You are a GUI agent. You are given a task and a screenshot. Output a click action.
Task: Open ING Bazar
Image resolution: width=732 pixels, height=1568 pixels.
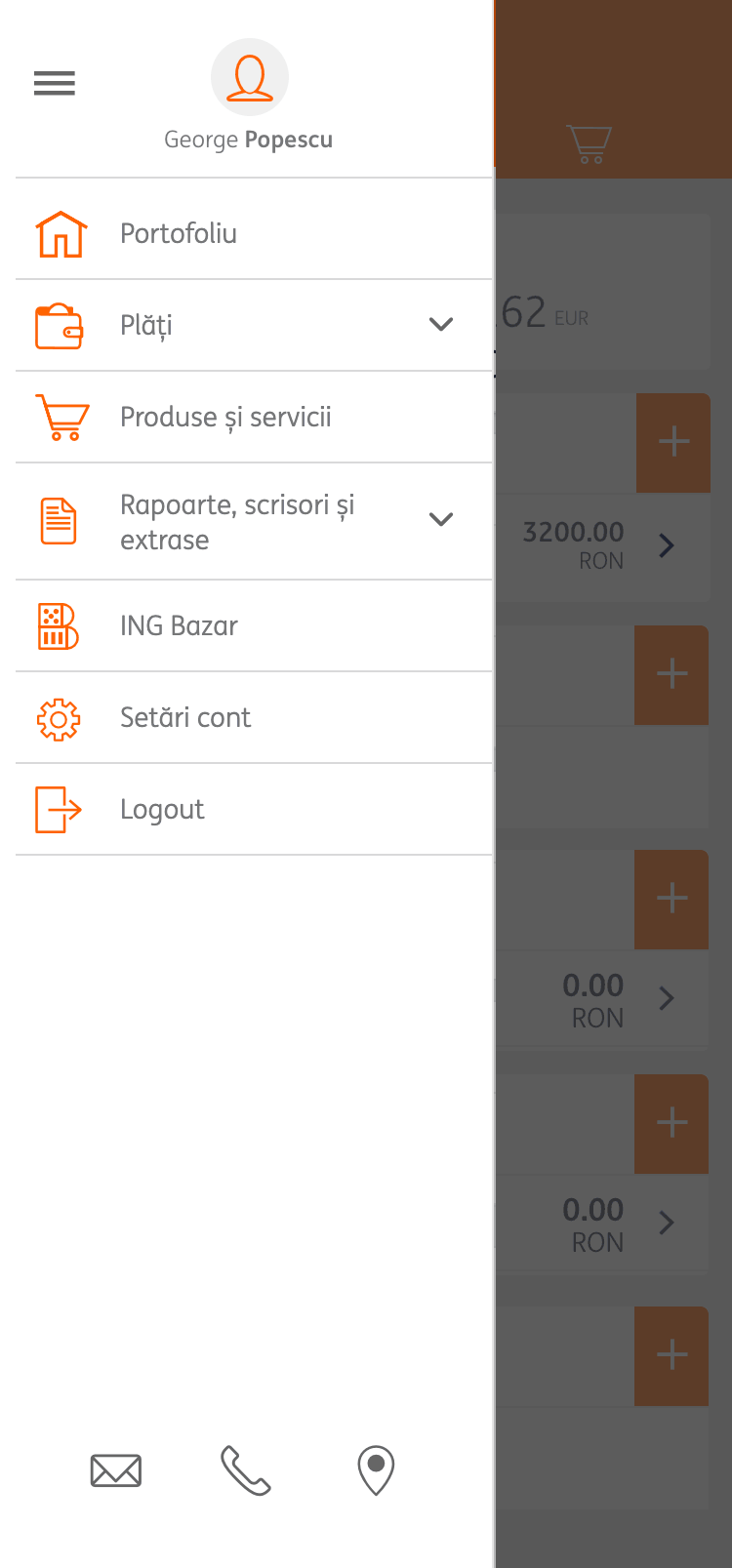(254, 625)
